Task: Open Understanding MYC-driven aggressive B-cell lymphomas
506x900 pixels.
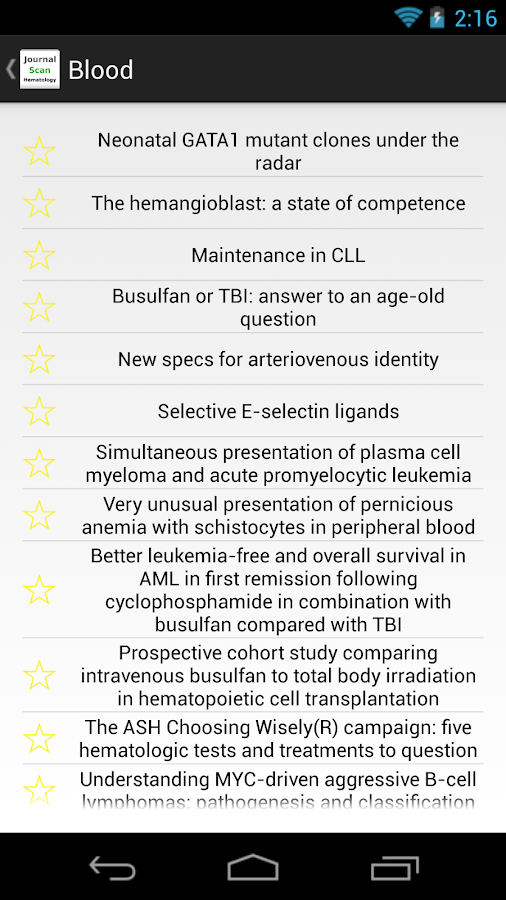Action: 278,790
